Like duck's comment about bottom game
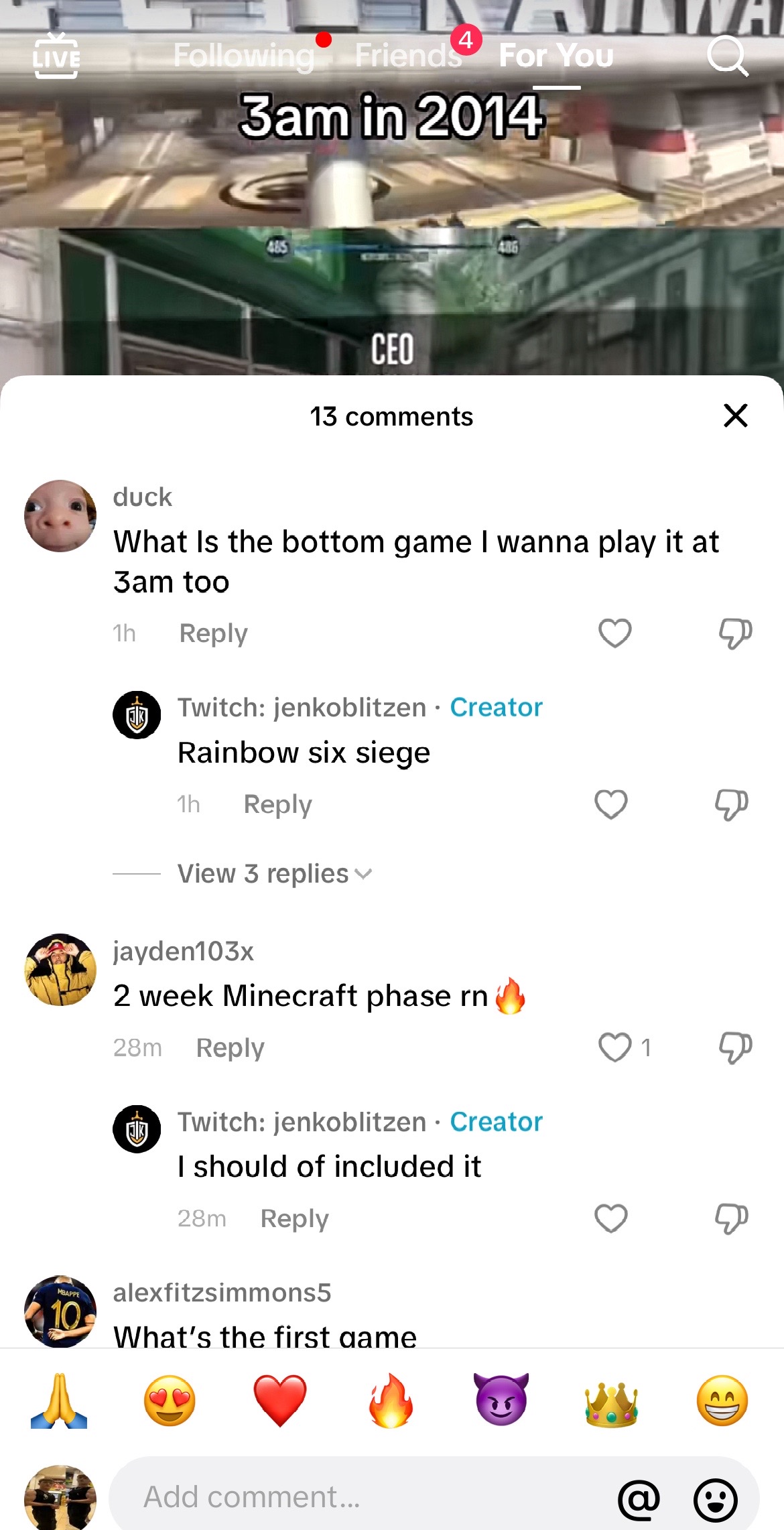784x1530 pixels. point(614,633)
